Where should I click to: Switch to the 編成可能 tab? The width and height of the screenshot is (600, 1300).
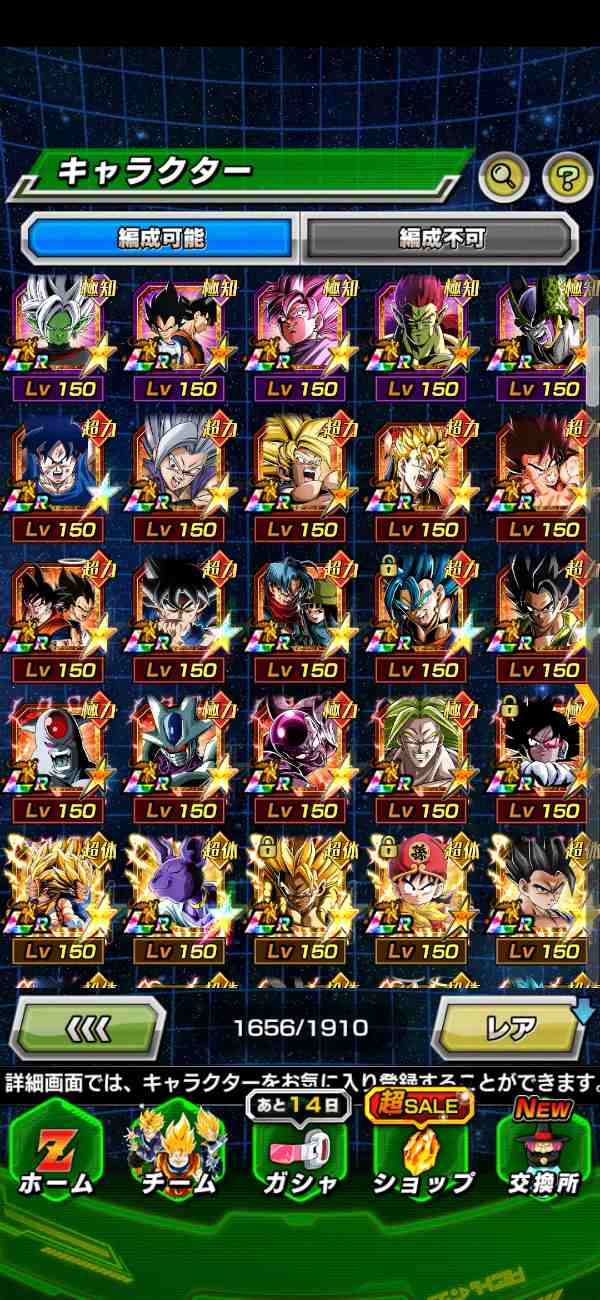point(161,238)
